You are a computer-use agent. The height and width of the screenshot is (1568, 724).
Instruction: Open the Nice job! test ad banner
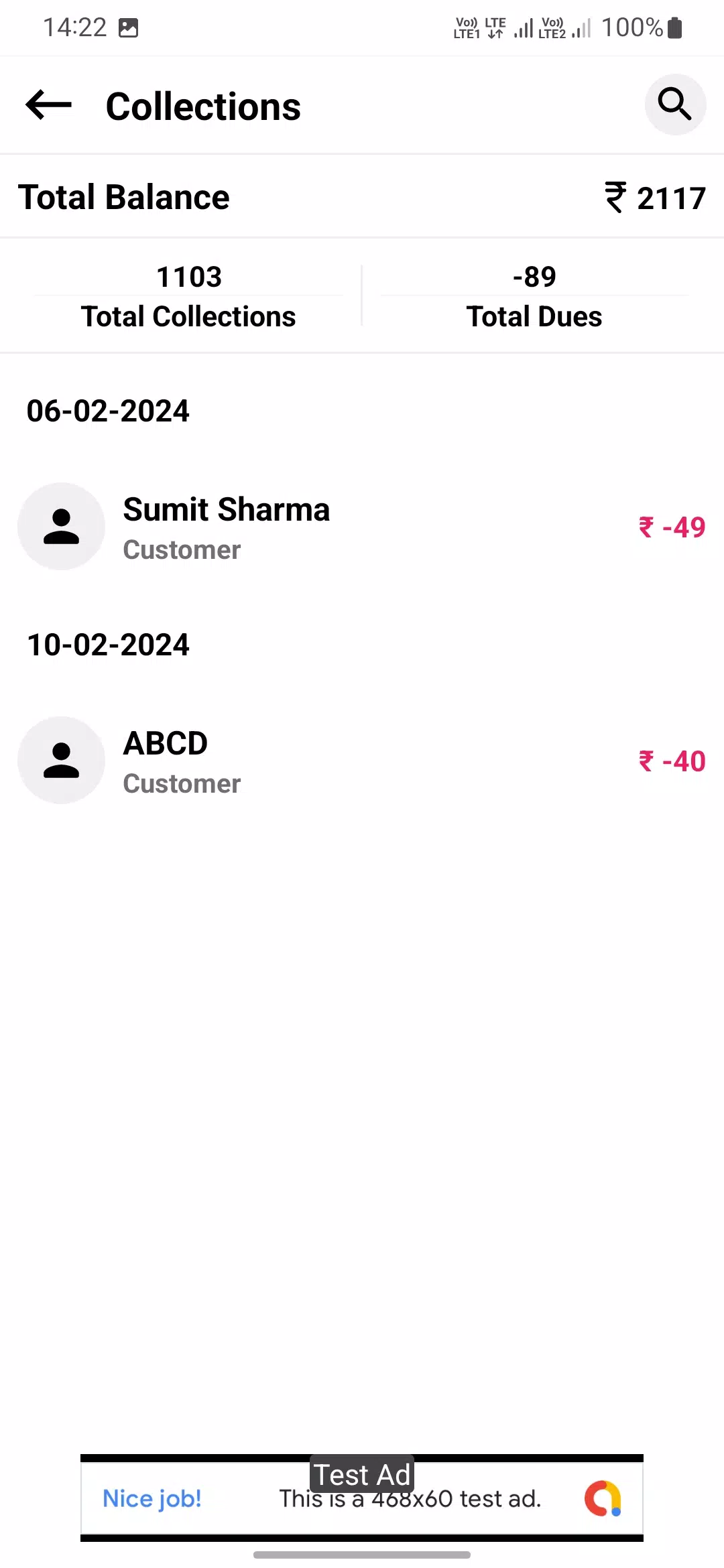(x=361, y=1498)
